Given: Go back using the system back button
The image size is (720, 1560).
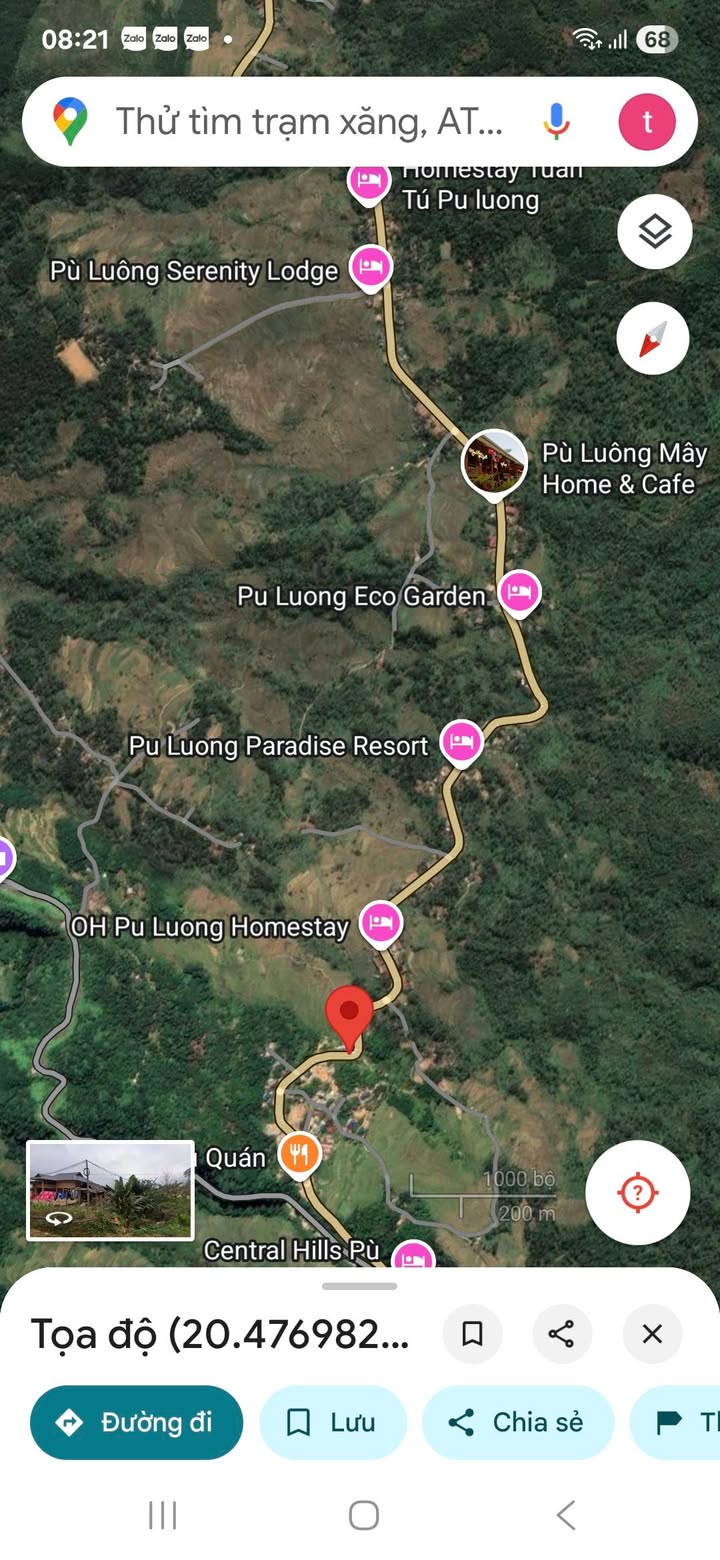Looking at the screenshot, I should tap(566, 1515).
